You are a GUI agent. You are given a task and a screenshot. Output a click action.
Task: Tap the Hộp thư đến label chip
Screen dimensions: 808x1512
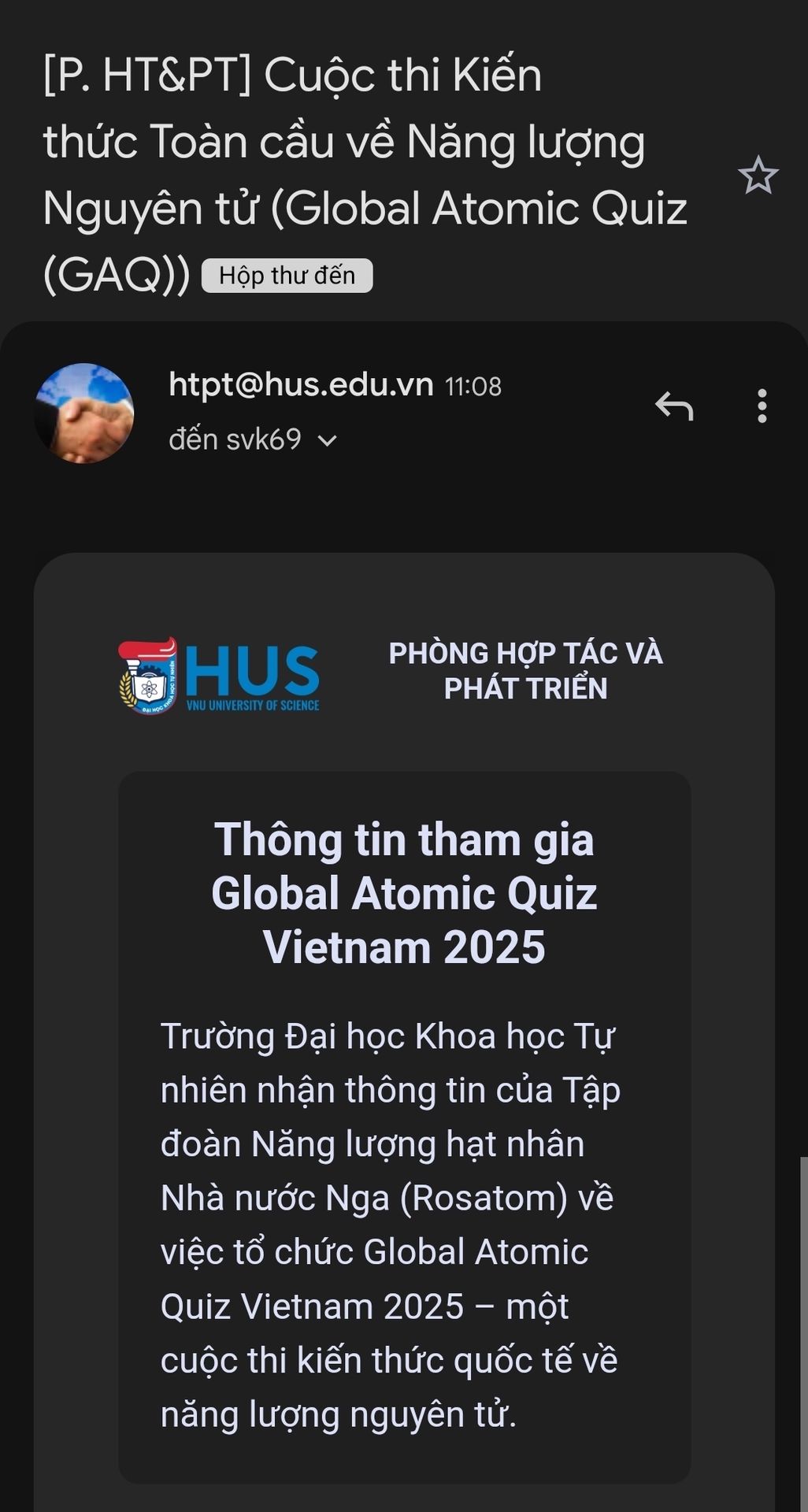[287, 276]
